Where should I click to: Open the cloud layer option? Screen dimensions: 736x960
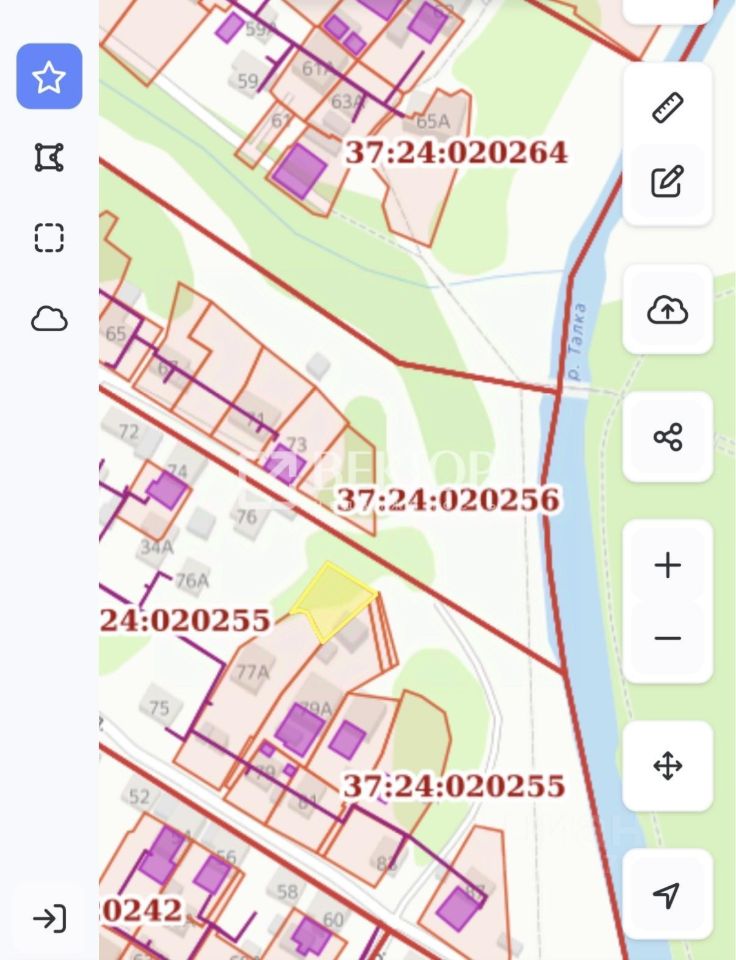49,319
